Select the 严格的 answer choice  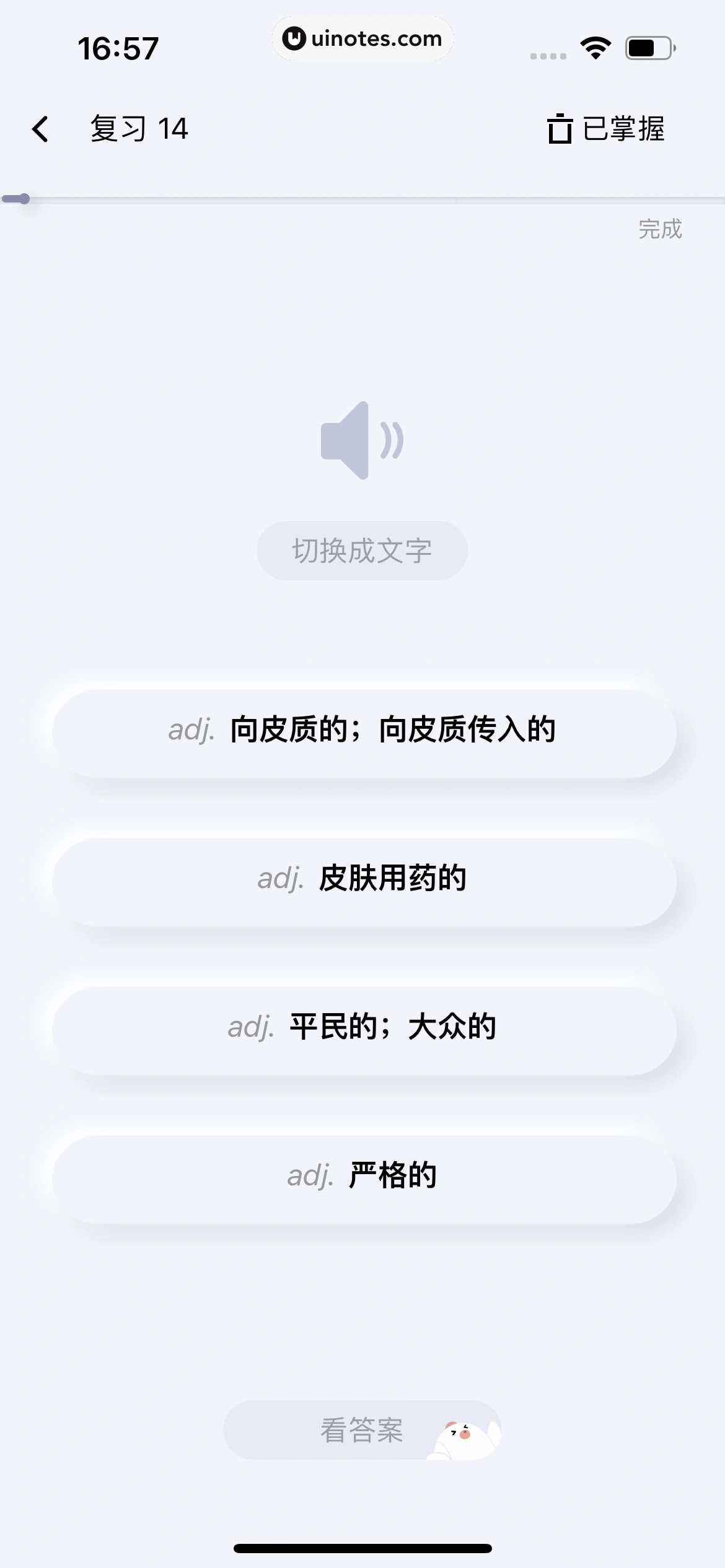pyautogui.click(x=362, y=1177)
